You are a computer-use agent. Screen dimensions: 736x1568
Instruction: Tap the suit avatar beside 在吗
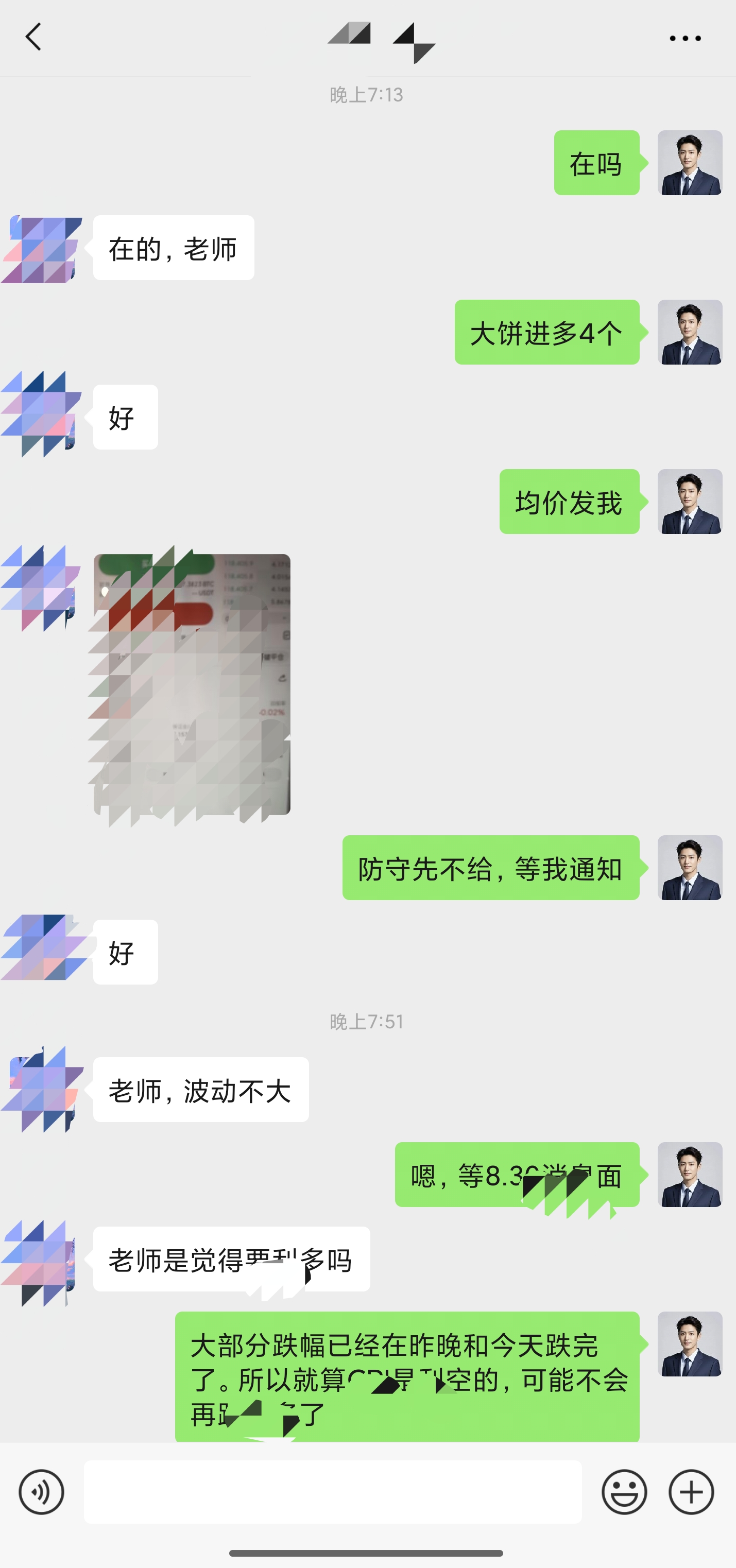pos(689,163)
